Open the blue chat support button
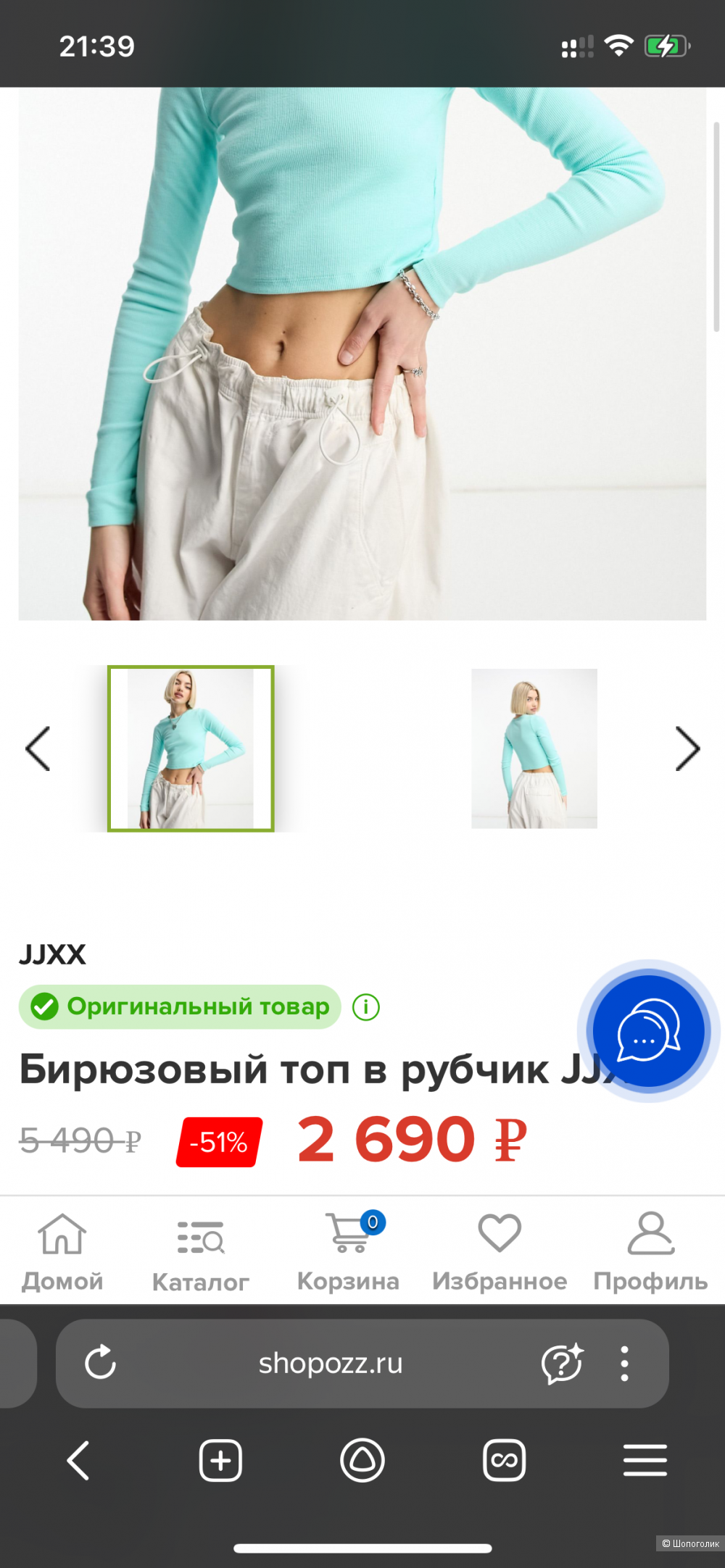The height and width of the screenshot is (1568, 725). [648, 1030]
